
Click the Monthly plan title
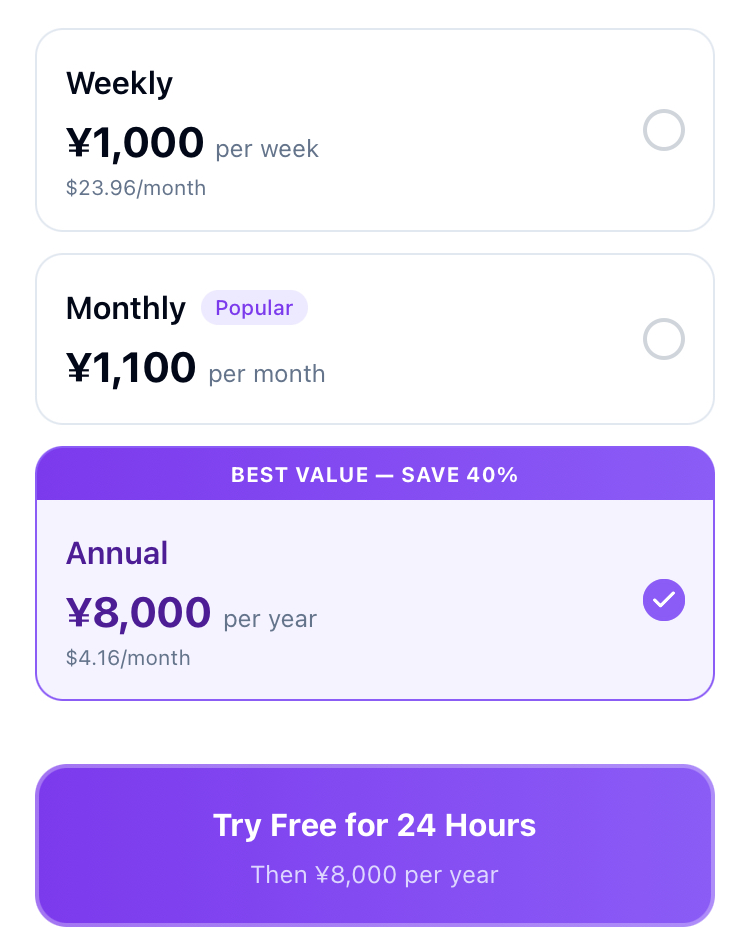[125, 308]
